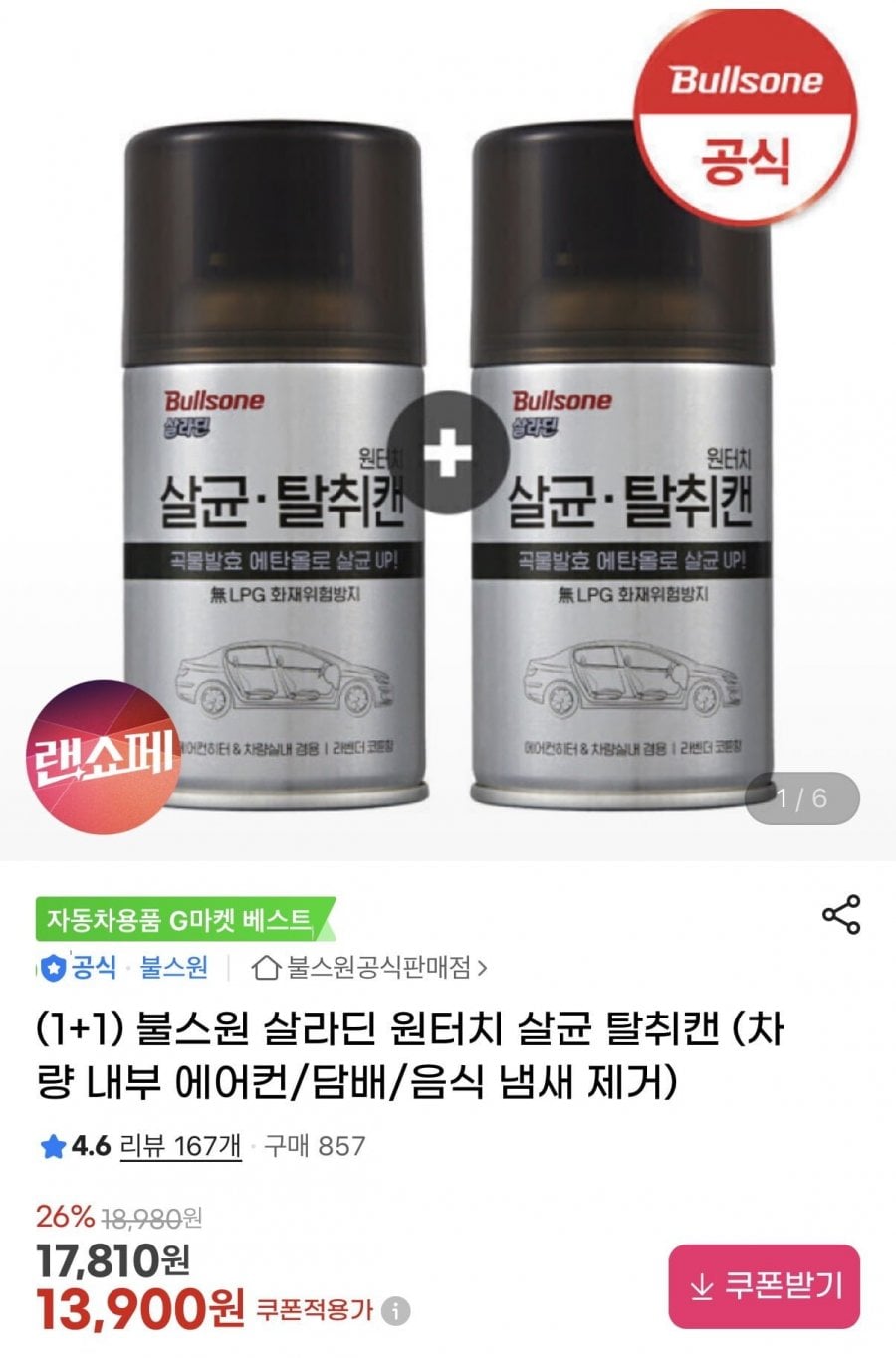This screenshot has height=1358, width=896.
Task: Open the 리뷰 167개 reviews link
Action: pos(180,1146)
